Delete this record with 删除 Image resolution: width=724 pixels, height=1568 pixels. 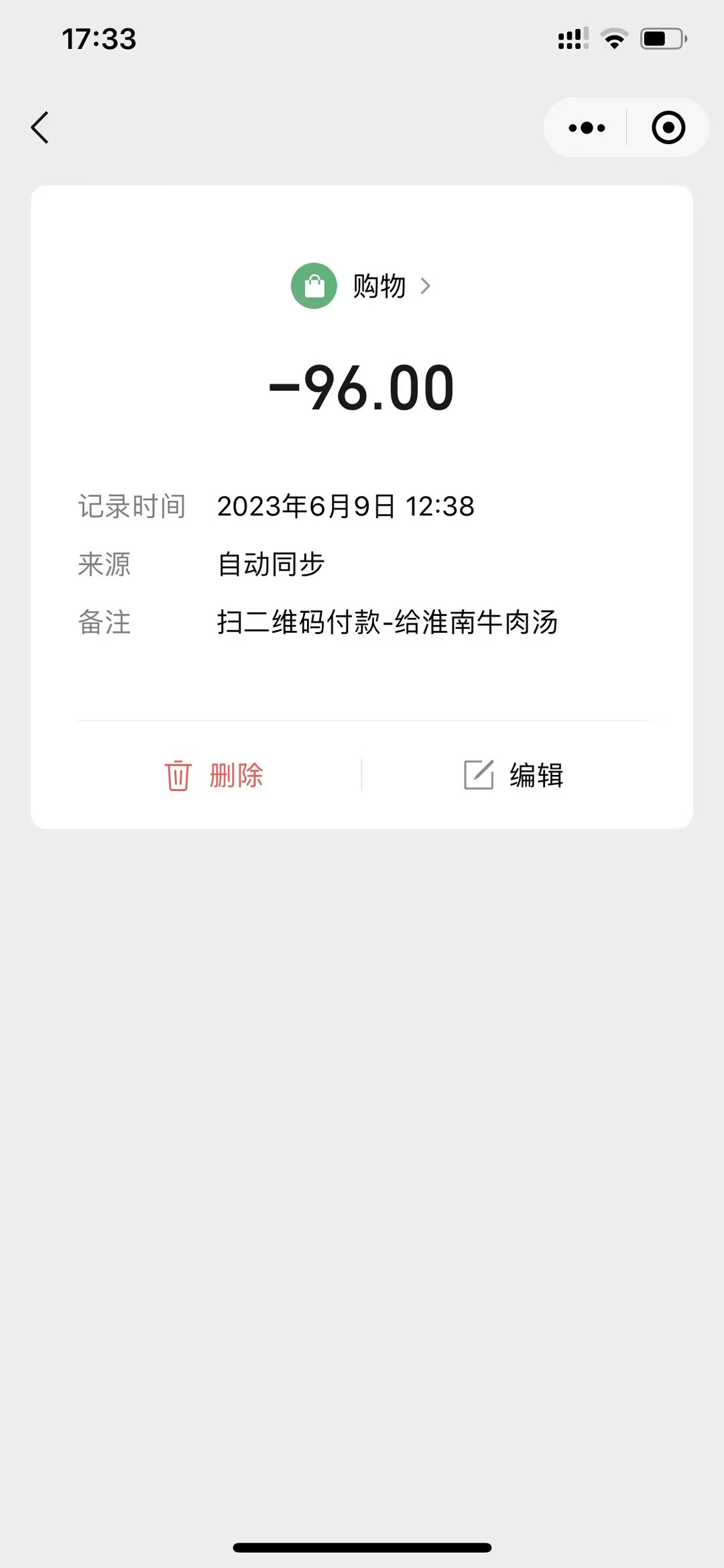215,776
